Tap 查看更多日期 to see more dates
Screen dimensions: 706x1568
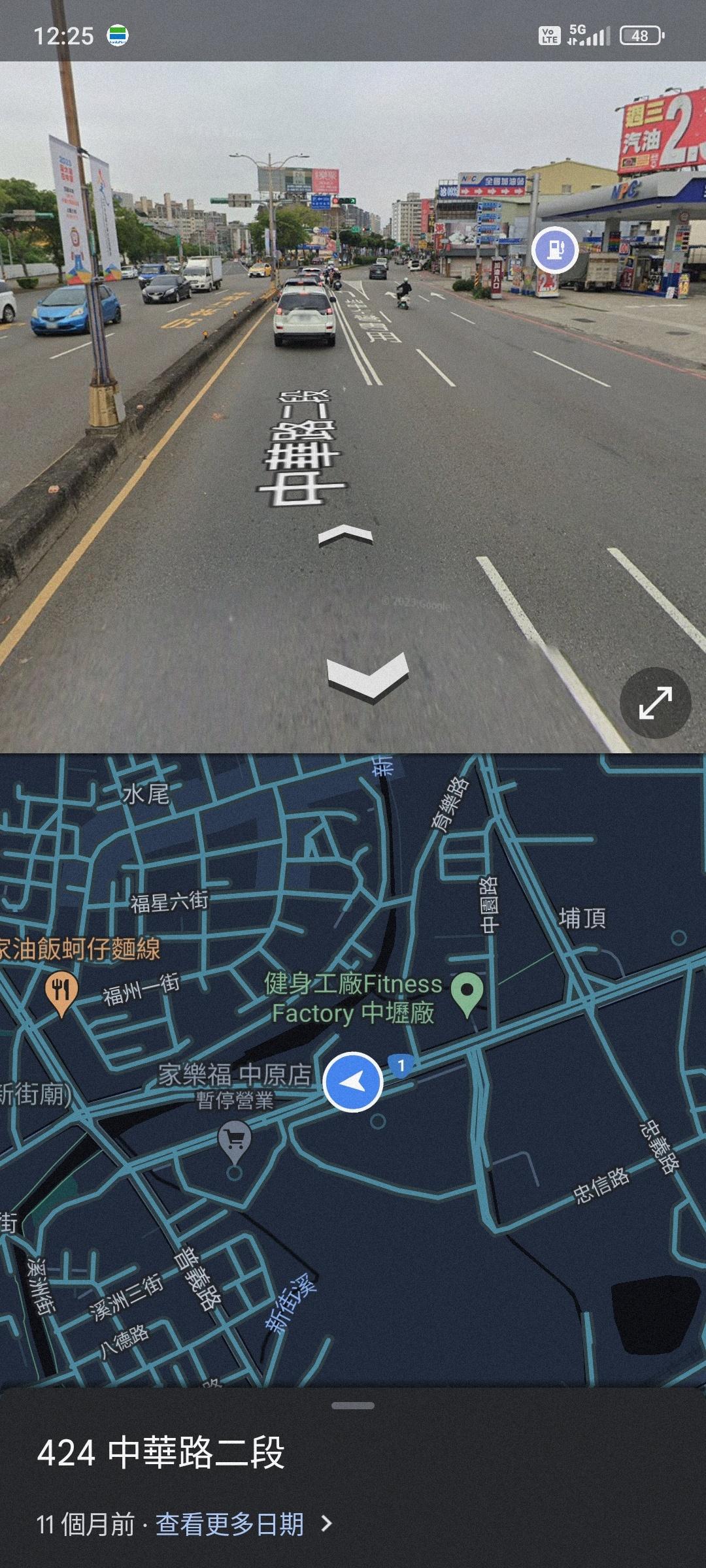(x=230, y=1524)
